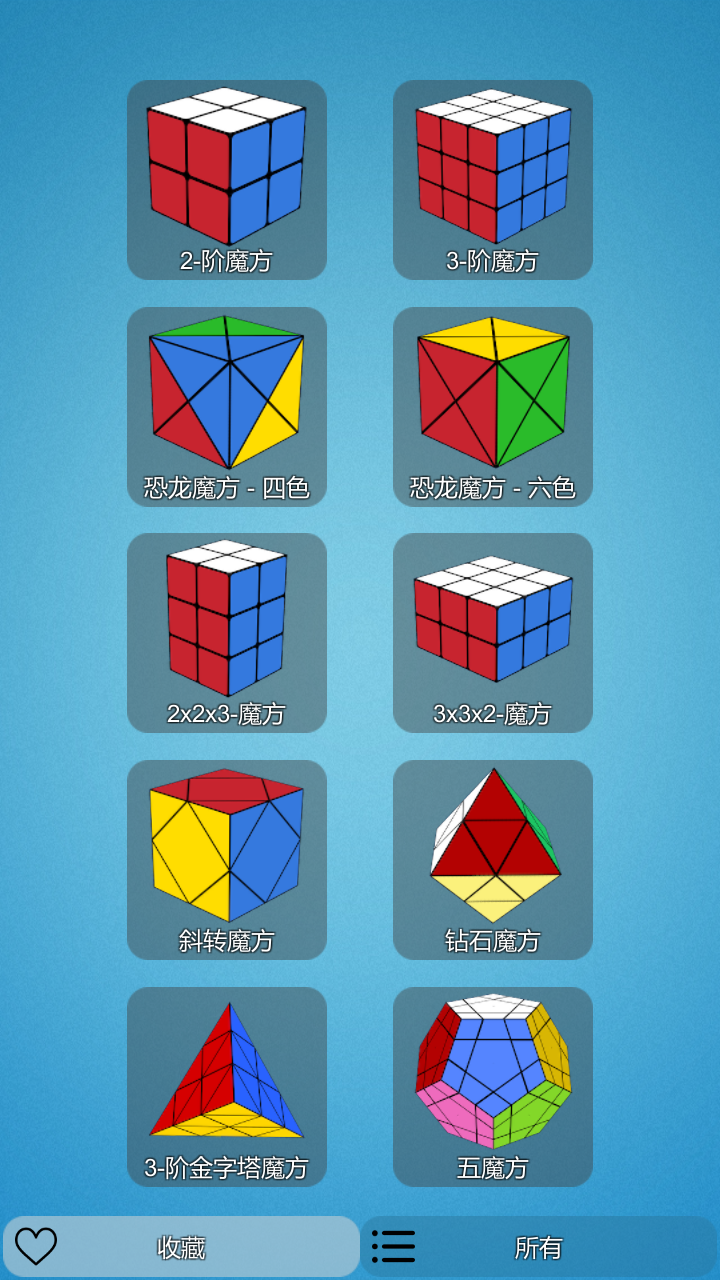The image size is (720, 1280).
Task: Switch to the 收藏 favorites tab
Action: point(181,1247)
